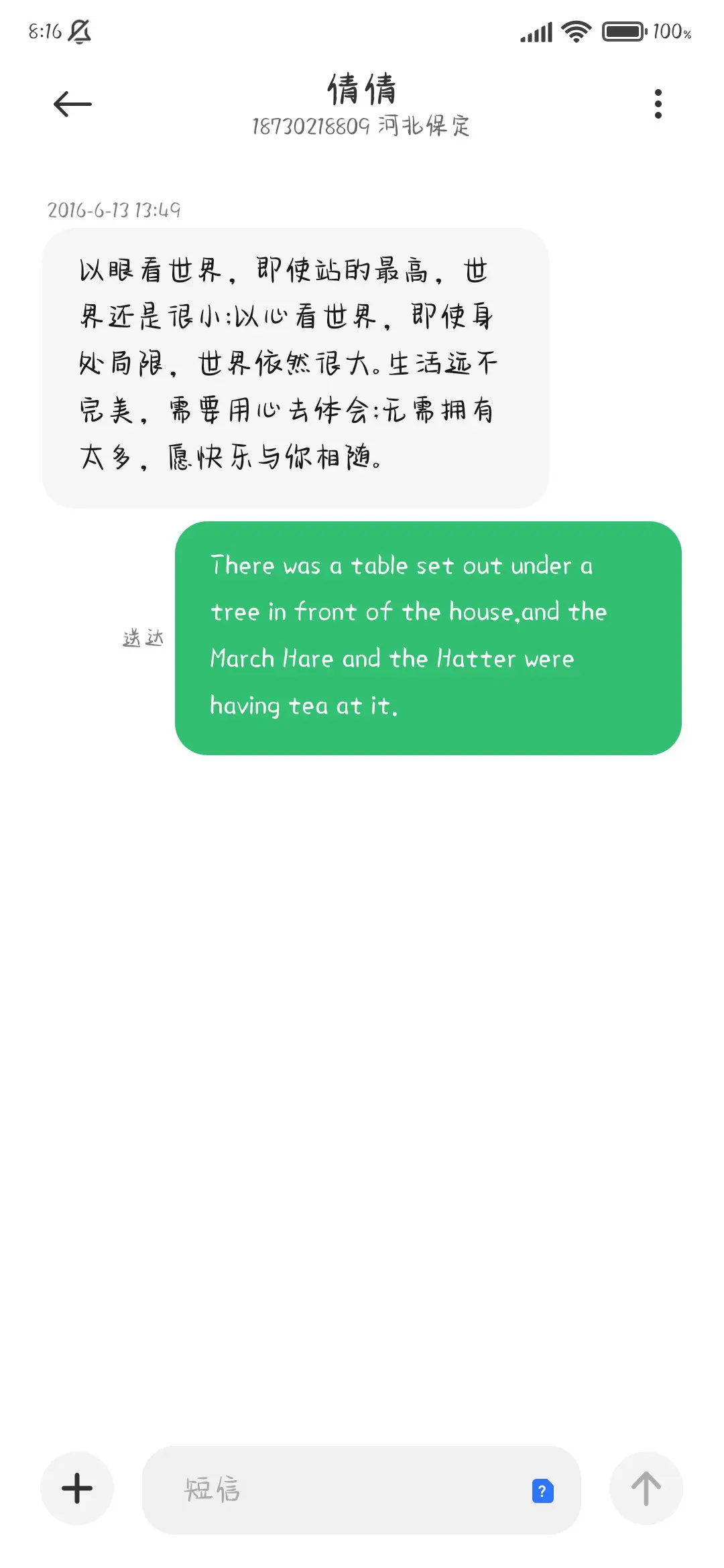Tap the battery indicator icon
Viewport: 724px width, 1568px height.
pyautogui.click(x=623, y=30)
